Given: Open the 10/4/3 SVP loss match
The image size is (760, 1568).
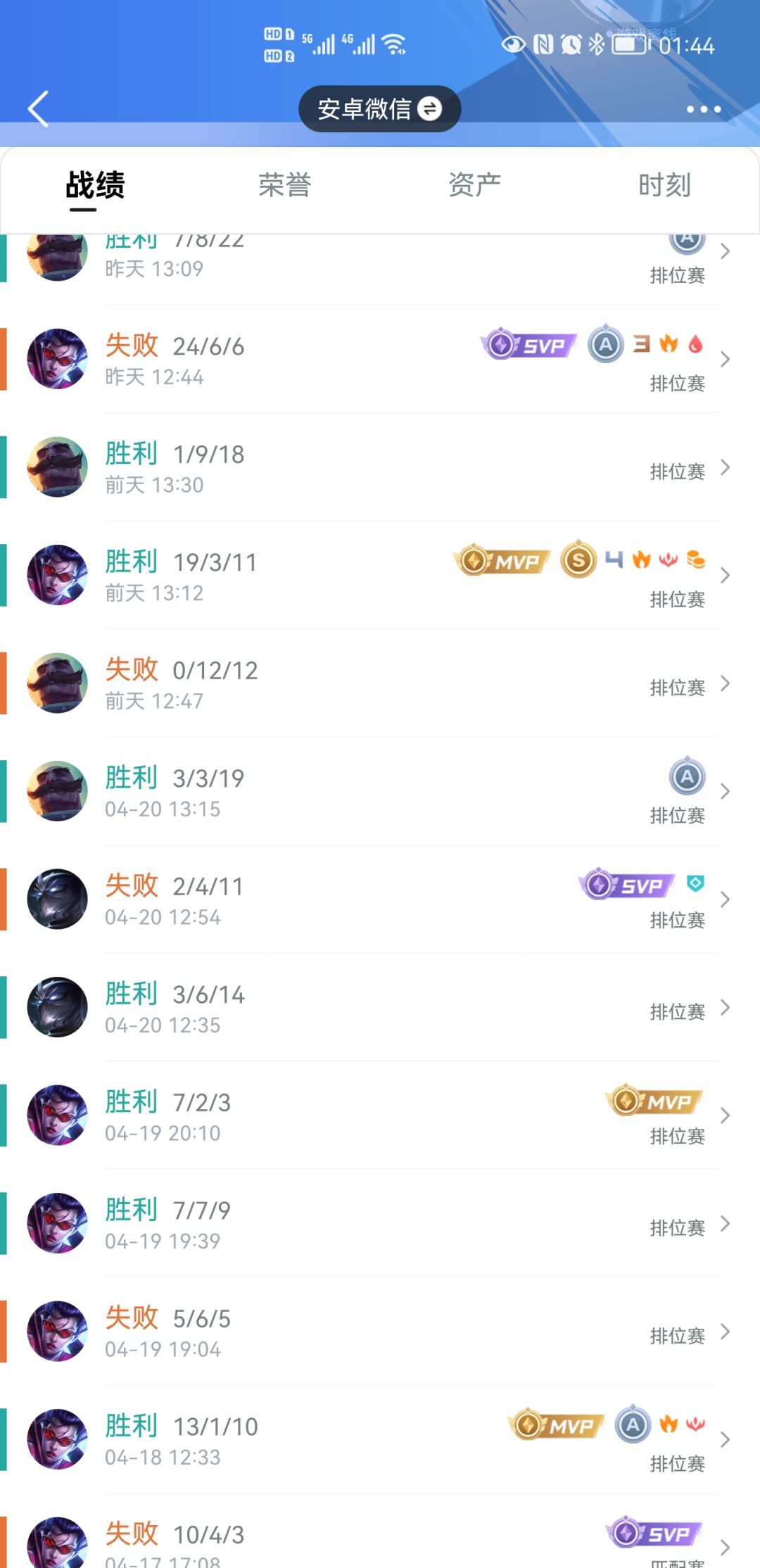Looking at the screenshot, I should [380, 1531].
